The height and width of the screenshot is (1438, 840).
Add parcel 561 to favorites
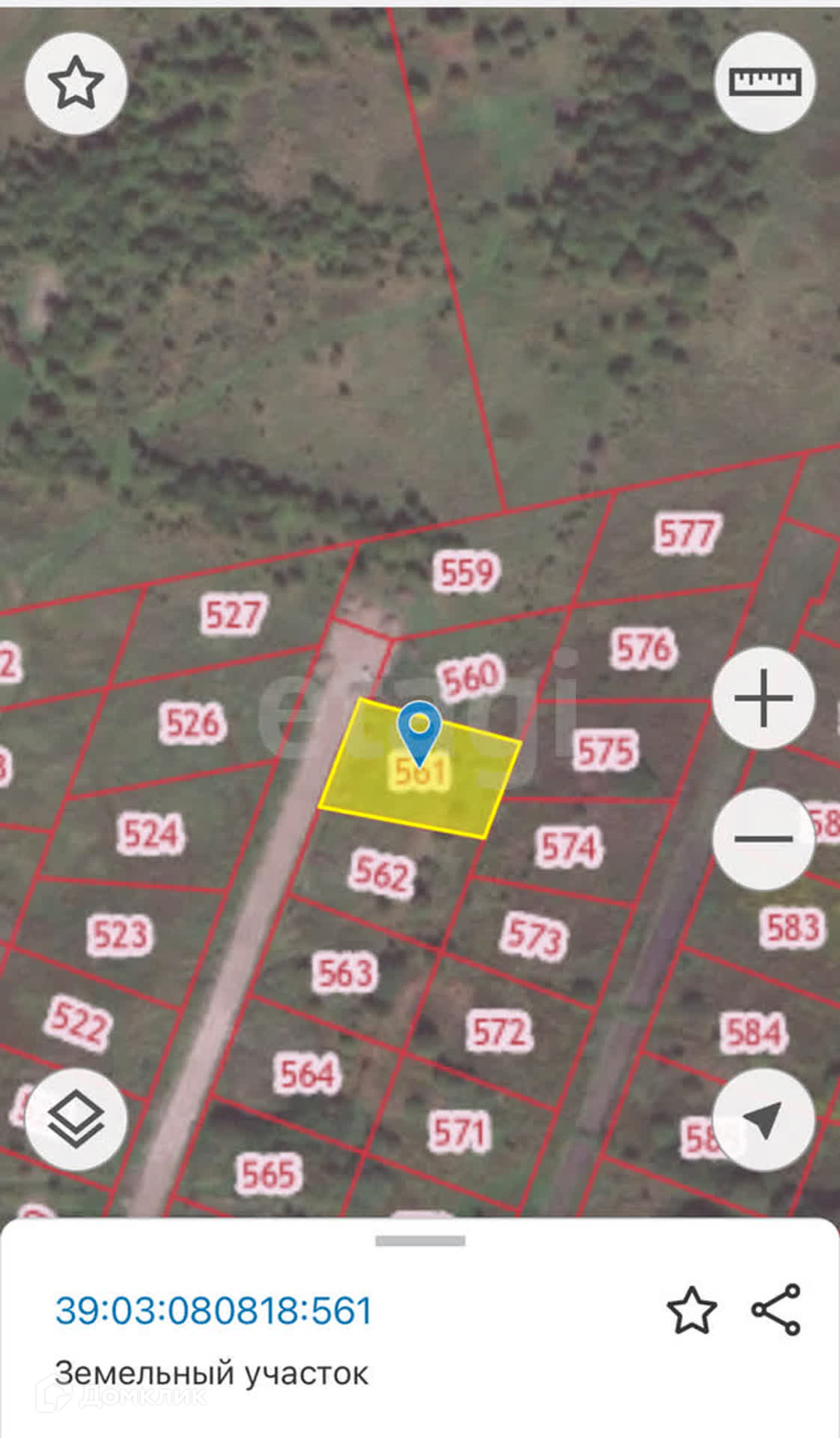(692, 1311)
